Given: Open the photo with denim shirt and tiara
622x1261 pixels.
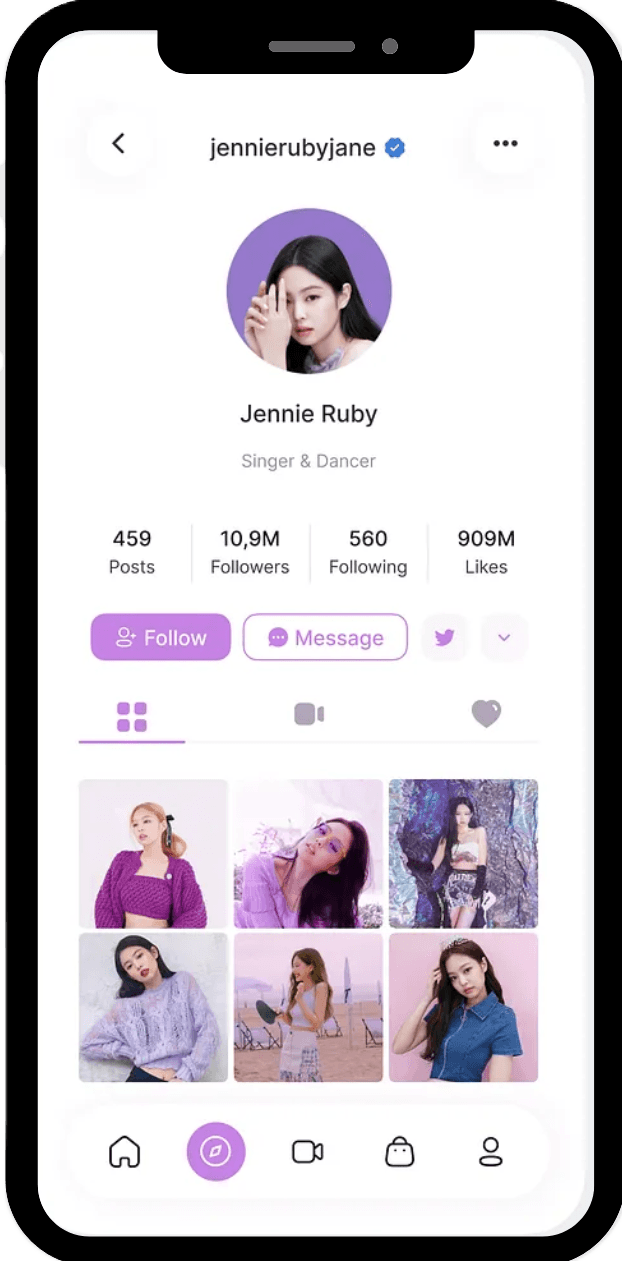Looking at the screenshot, I should coord(463,1007).
